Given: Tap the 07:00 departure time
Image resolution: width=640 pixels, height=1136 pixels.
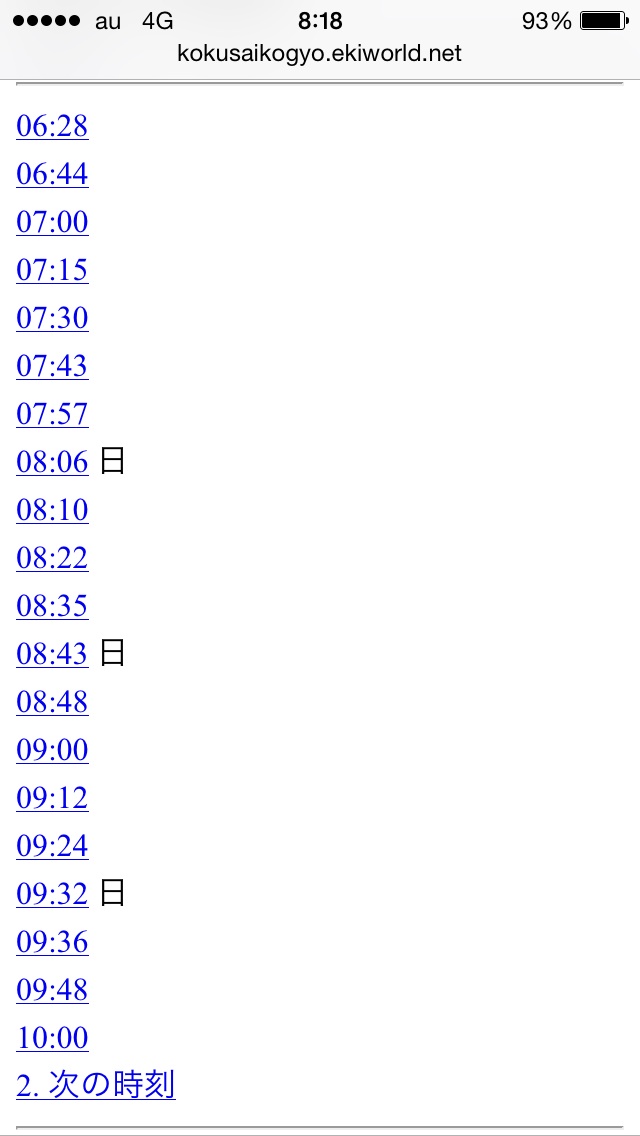Looking at the screenshot, I should [52, 222].
